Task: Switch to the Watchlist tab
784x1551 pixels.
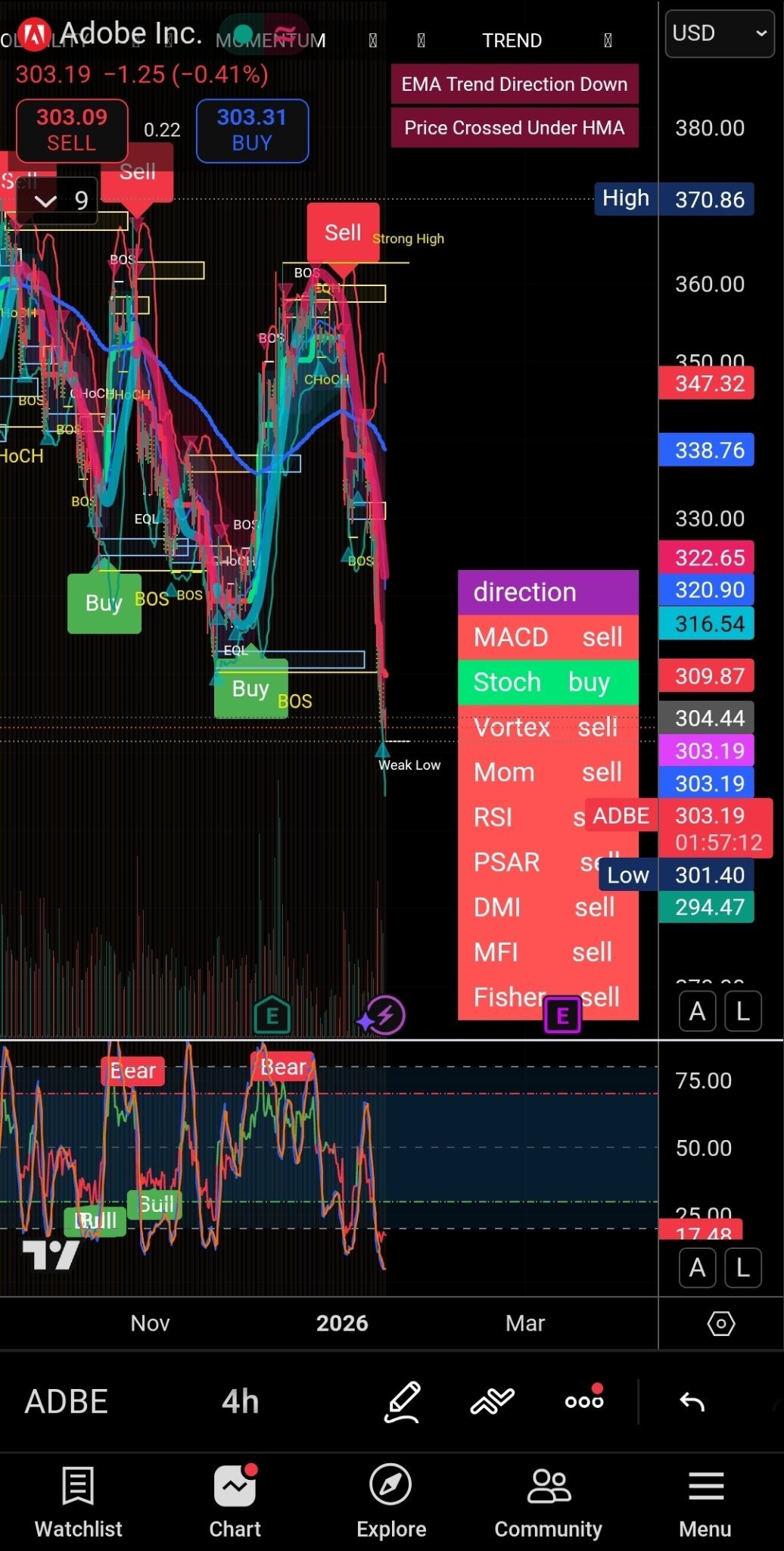Action: pyautogui.click(x=78, y=1502)
